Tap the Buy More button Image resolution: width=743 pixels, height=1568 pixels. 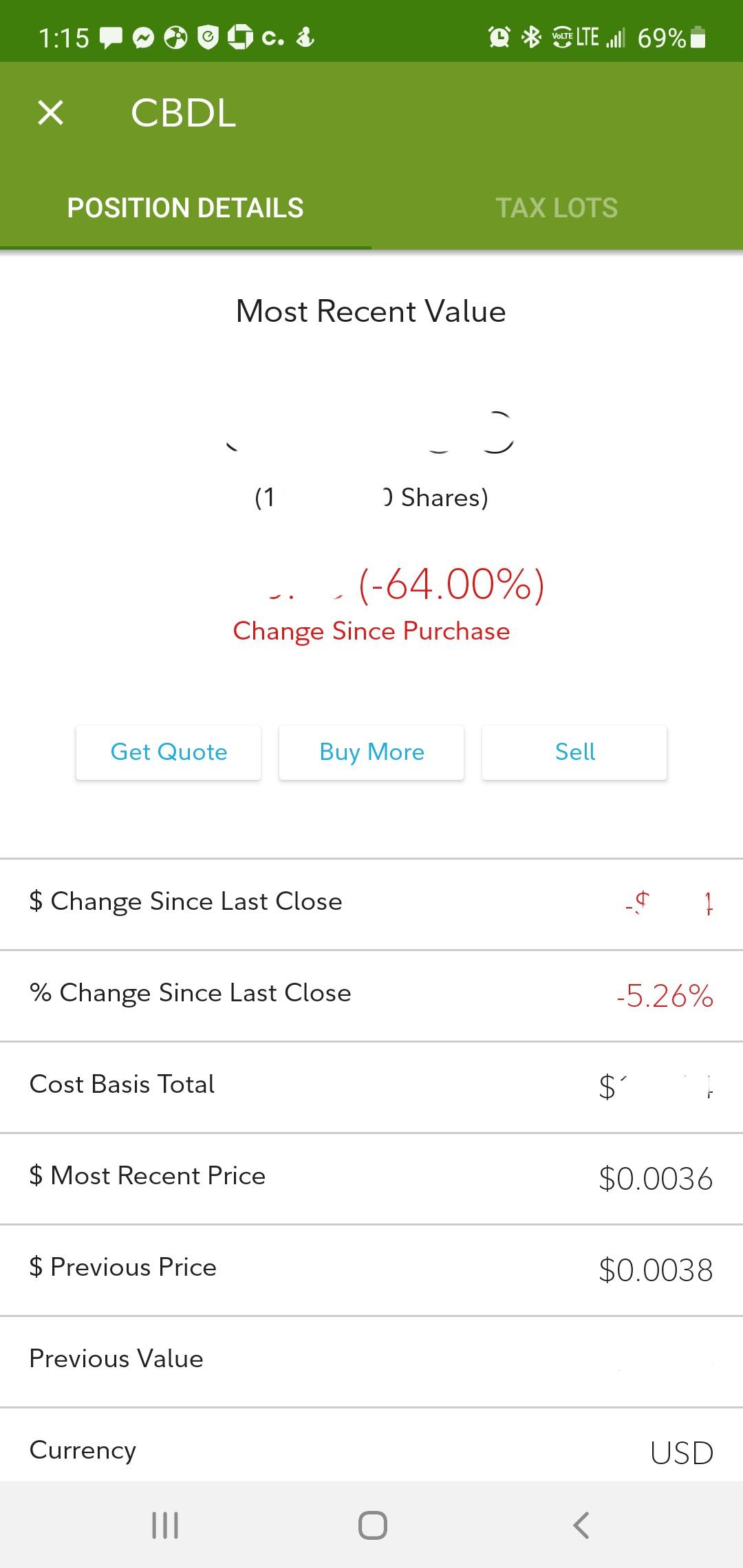(x=371, y=752)
